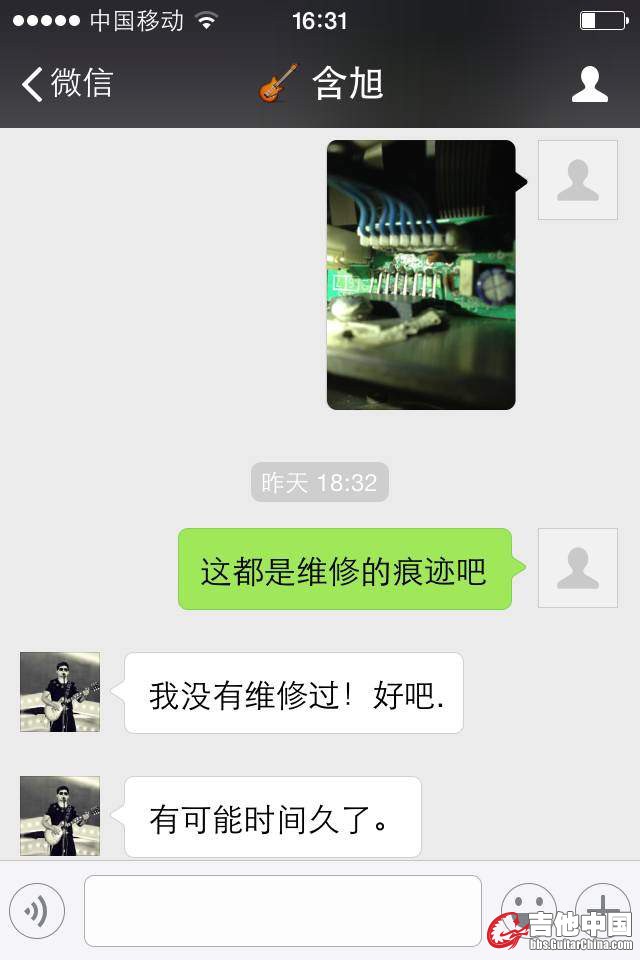Tap the voice input icon
Image resolution: width=640 pixels, height=960 pixels.
coord(37,910)
